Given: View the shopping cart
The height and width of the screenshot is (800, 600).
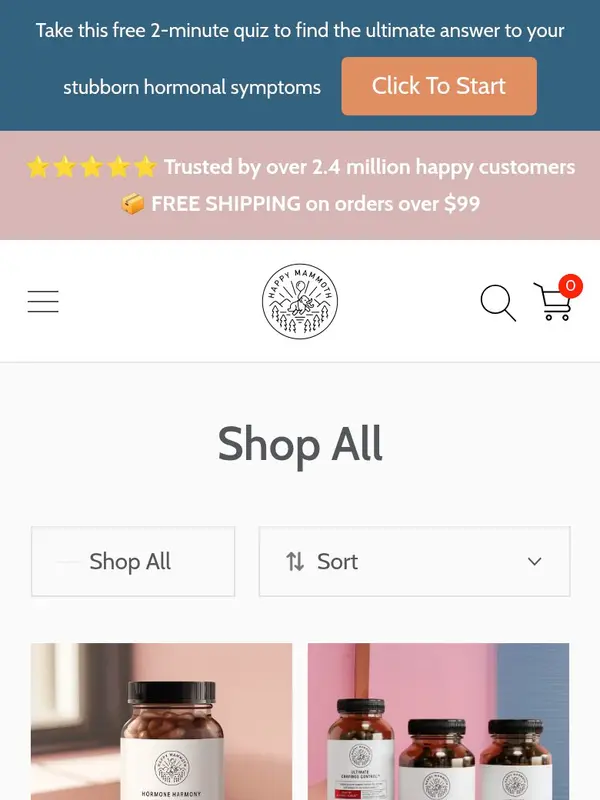Looking at the screenshot, I should pos(553,301).
